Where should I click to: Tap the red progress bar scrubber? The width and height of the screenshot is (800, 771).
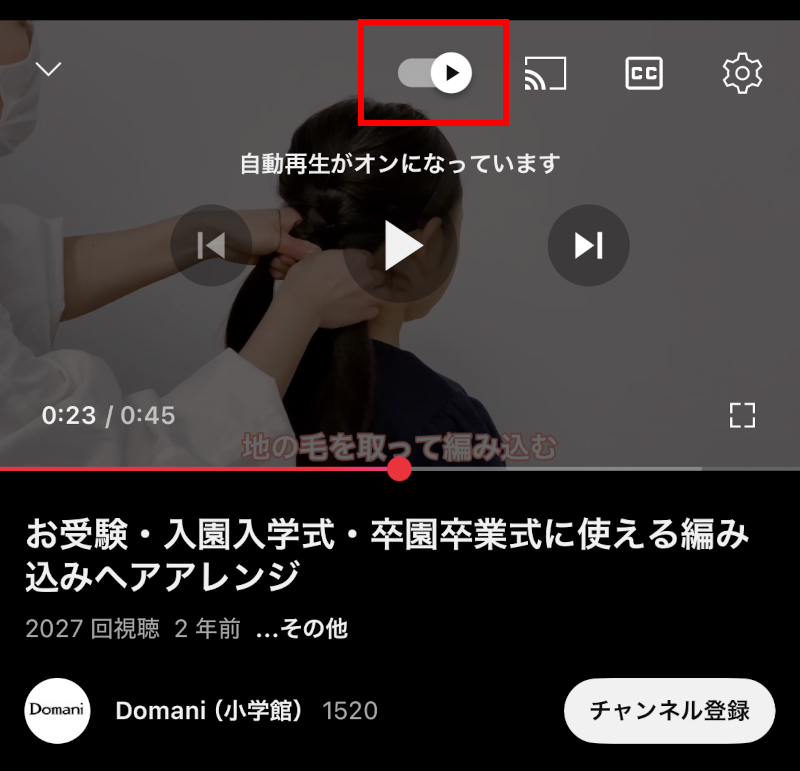[399, 469]
